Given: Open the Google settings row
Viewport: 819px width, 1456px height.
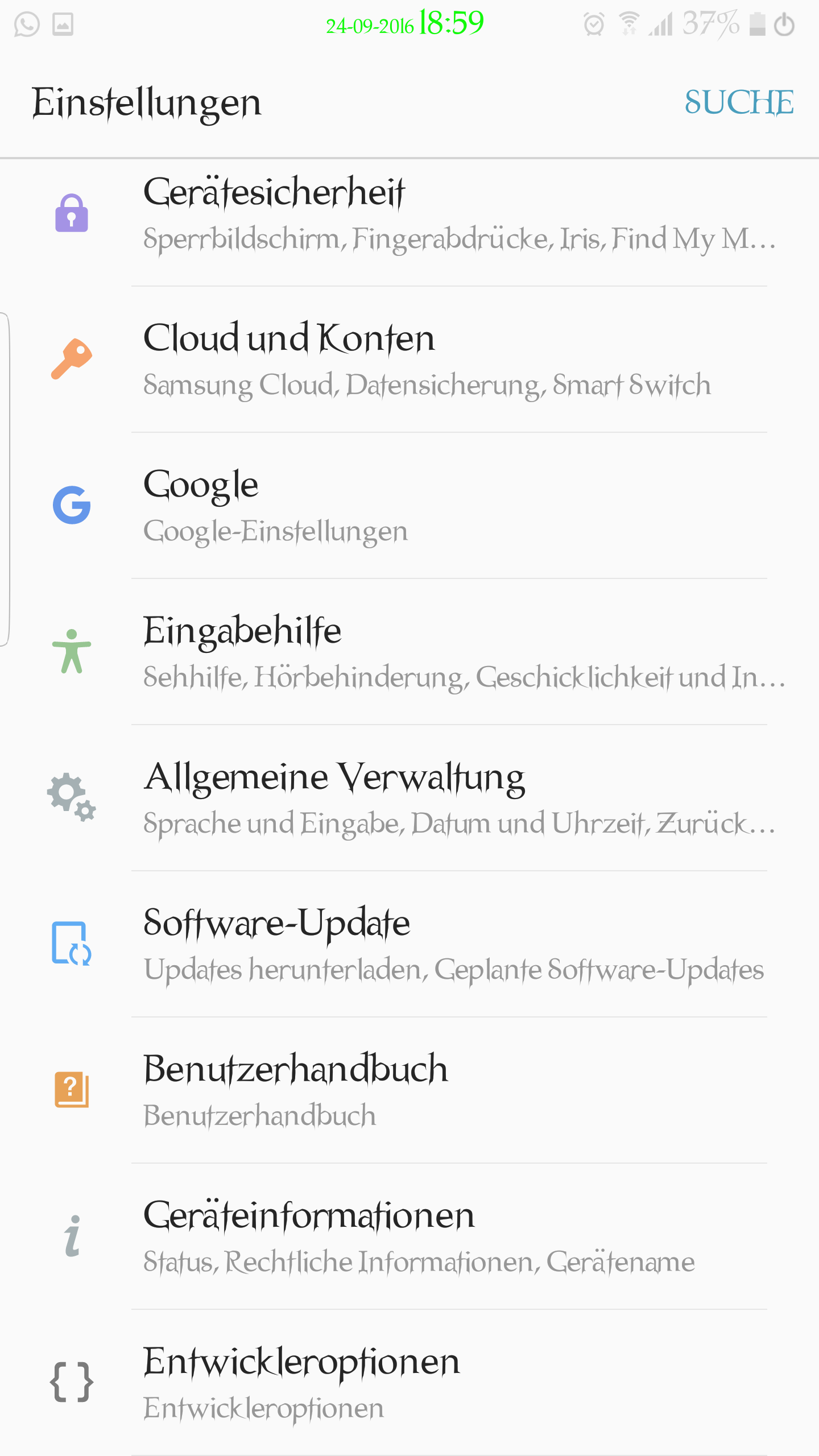Looking at the screenshot, I should pos(409,506).
